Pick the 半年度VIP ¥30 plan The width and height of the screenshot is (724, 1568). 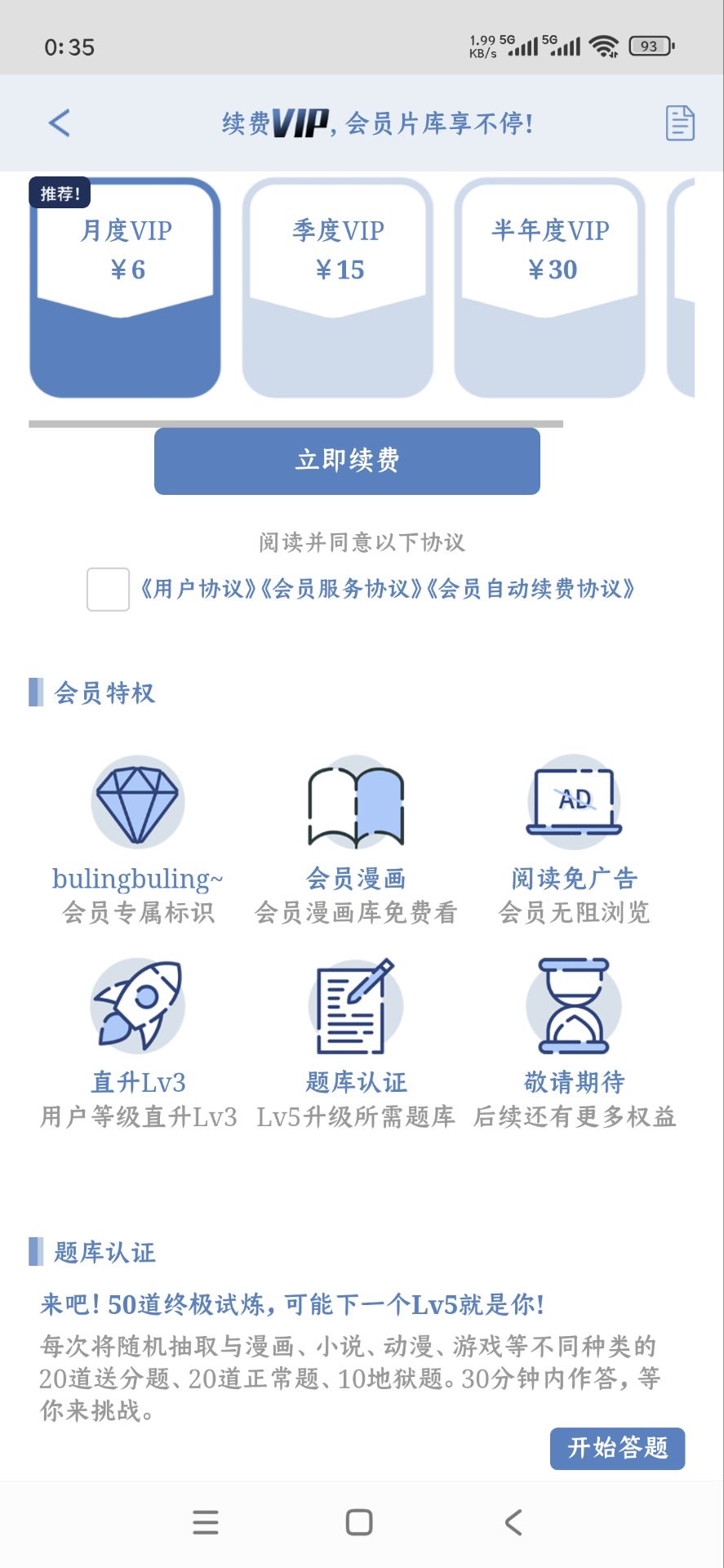550,287
